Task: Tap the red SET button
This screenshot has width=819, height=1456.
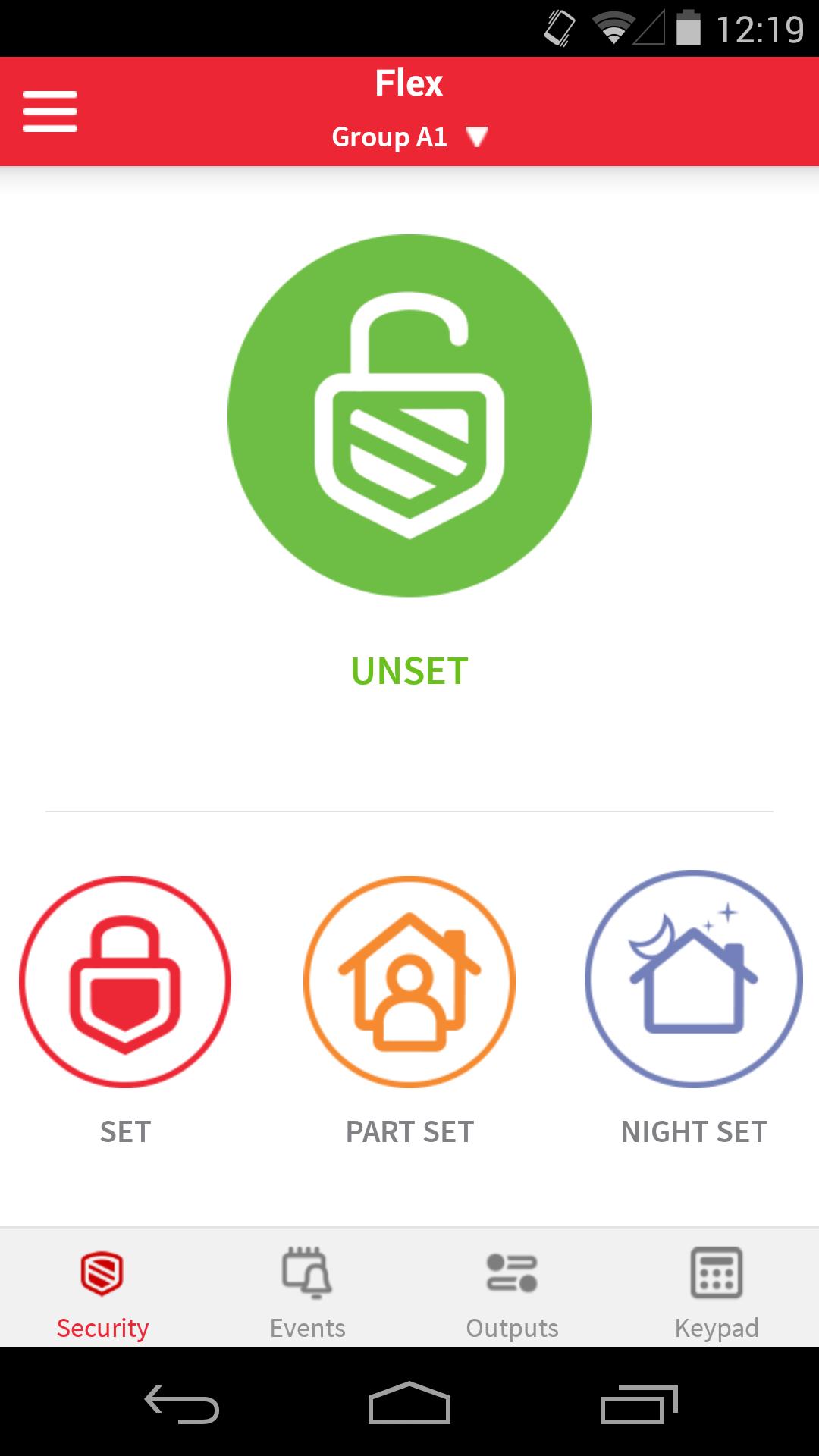Action: pos(125,982)
